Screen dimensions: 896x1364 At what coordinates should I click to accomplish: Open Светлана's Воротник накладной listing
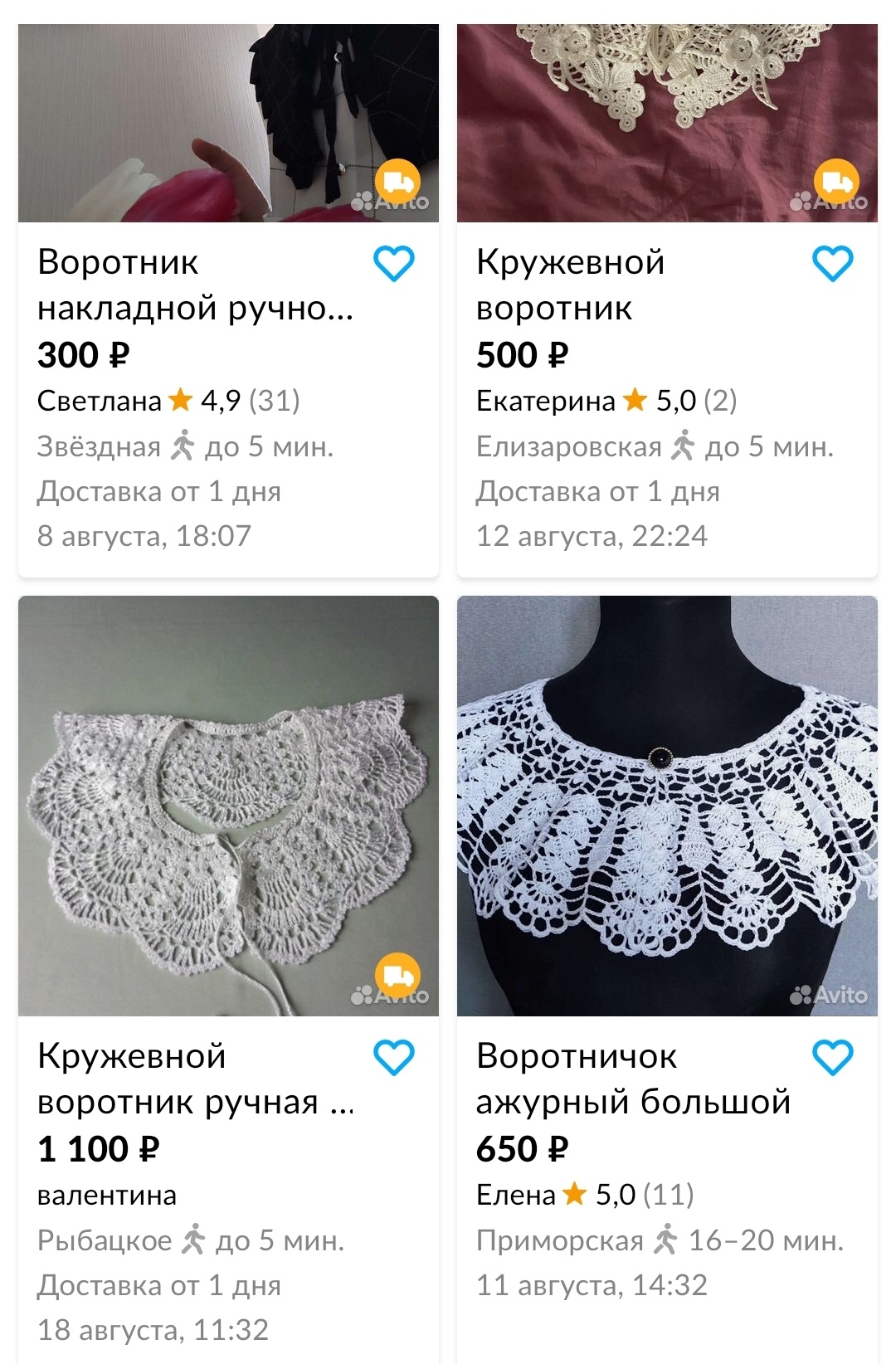coord(196,285)
